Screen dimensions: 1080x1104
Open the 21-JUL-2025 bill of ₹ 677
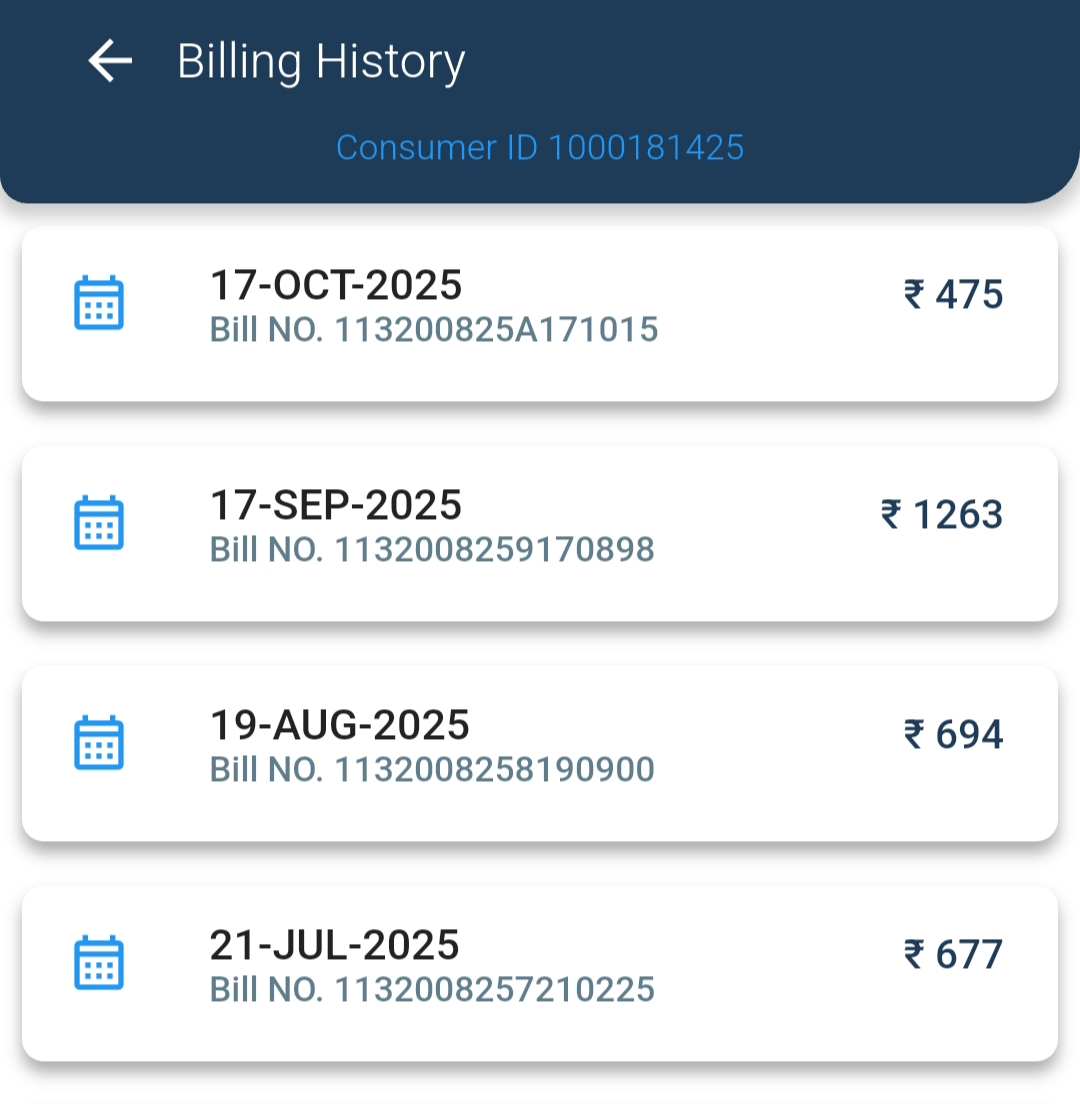tap(540, 972)
